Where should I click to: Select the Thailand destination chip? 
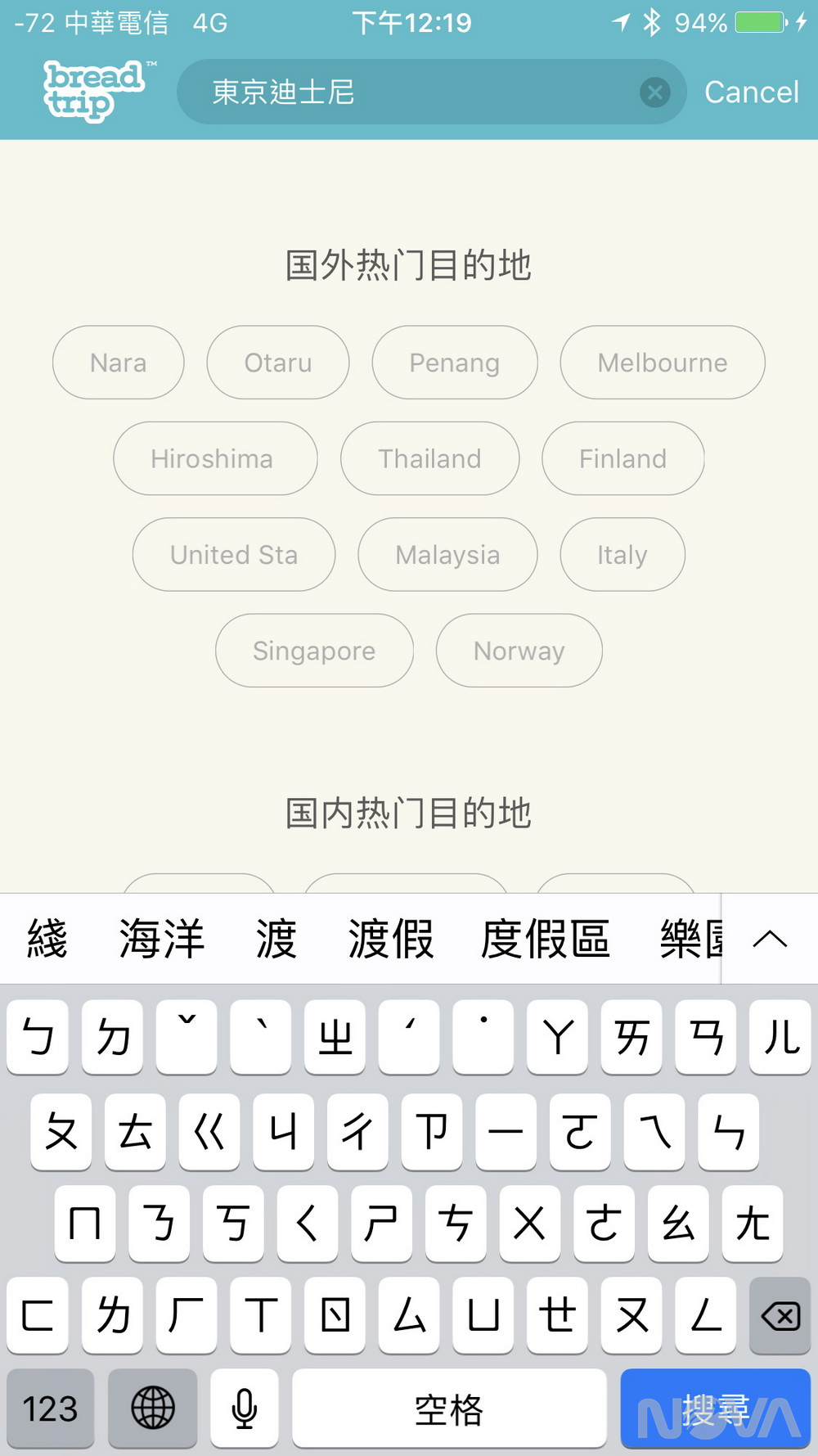[x=430, y=458]
